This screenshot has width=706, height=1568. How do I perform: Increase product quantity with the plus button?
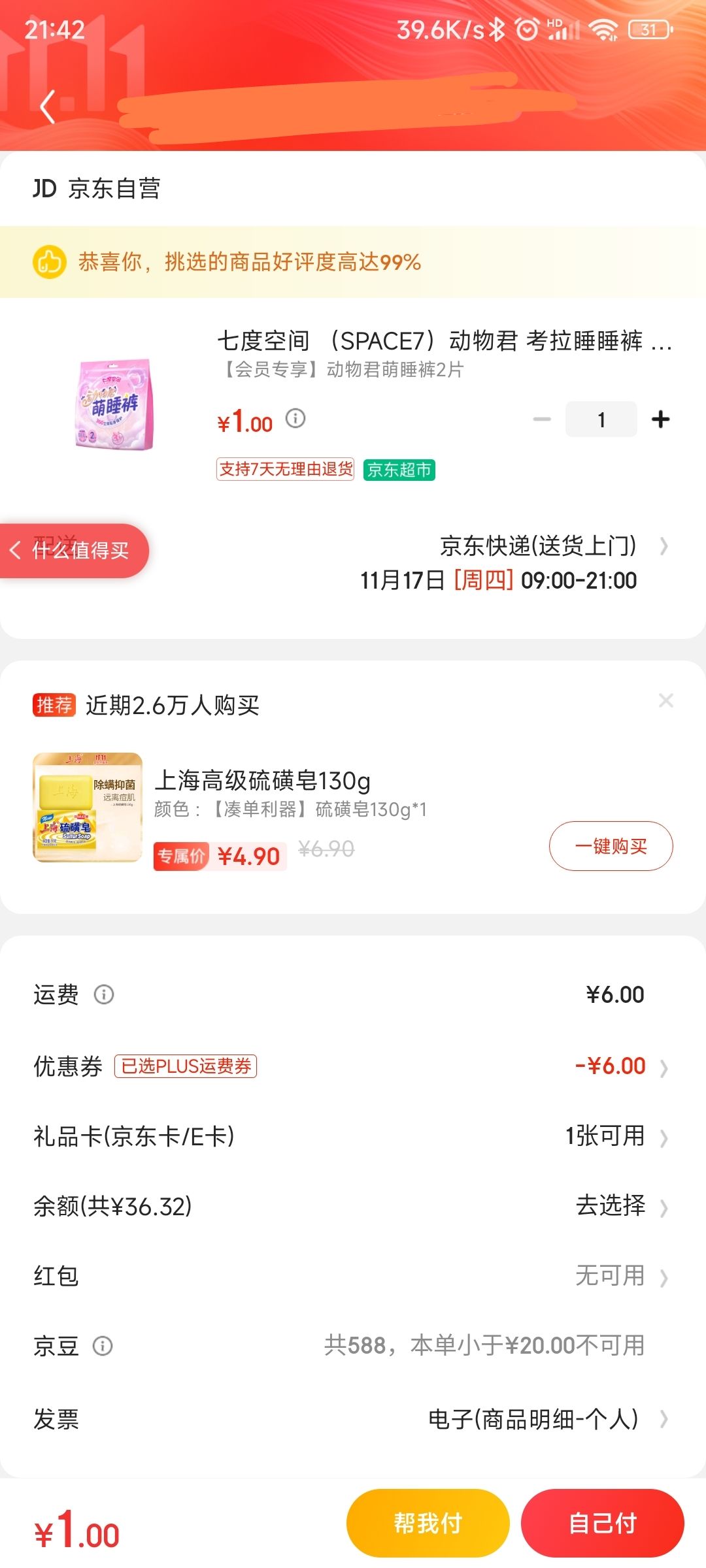[x=661, y=419]
